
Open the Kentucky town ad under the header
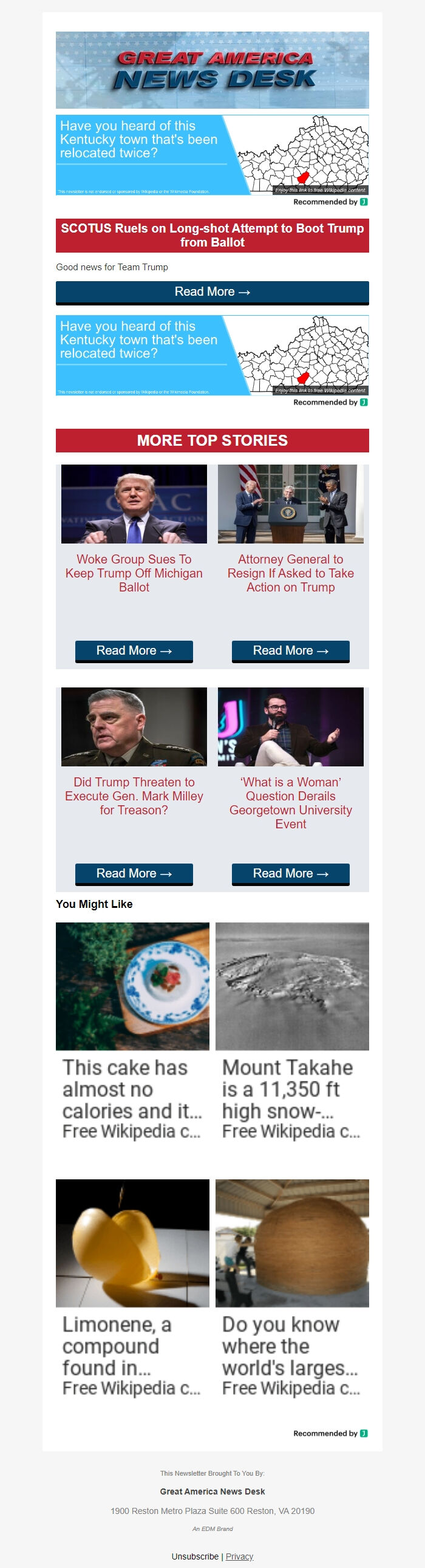pyautogui.click(x=212, y=155)
